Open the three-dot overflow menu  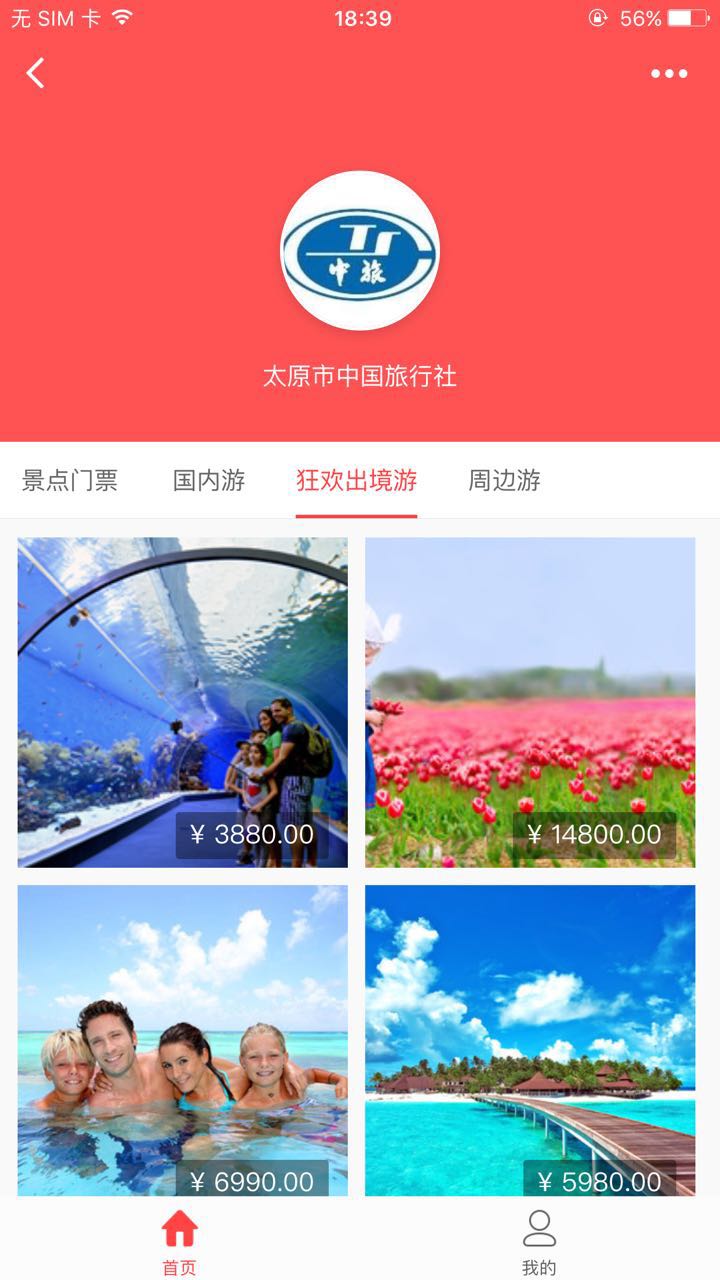pos(668,73)
